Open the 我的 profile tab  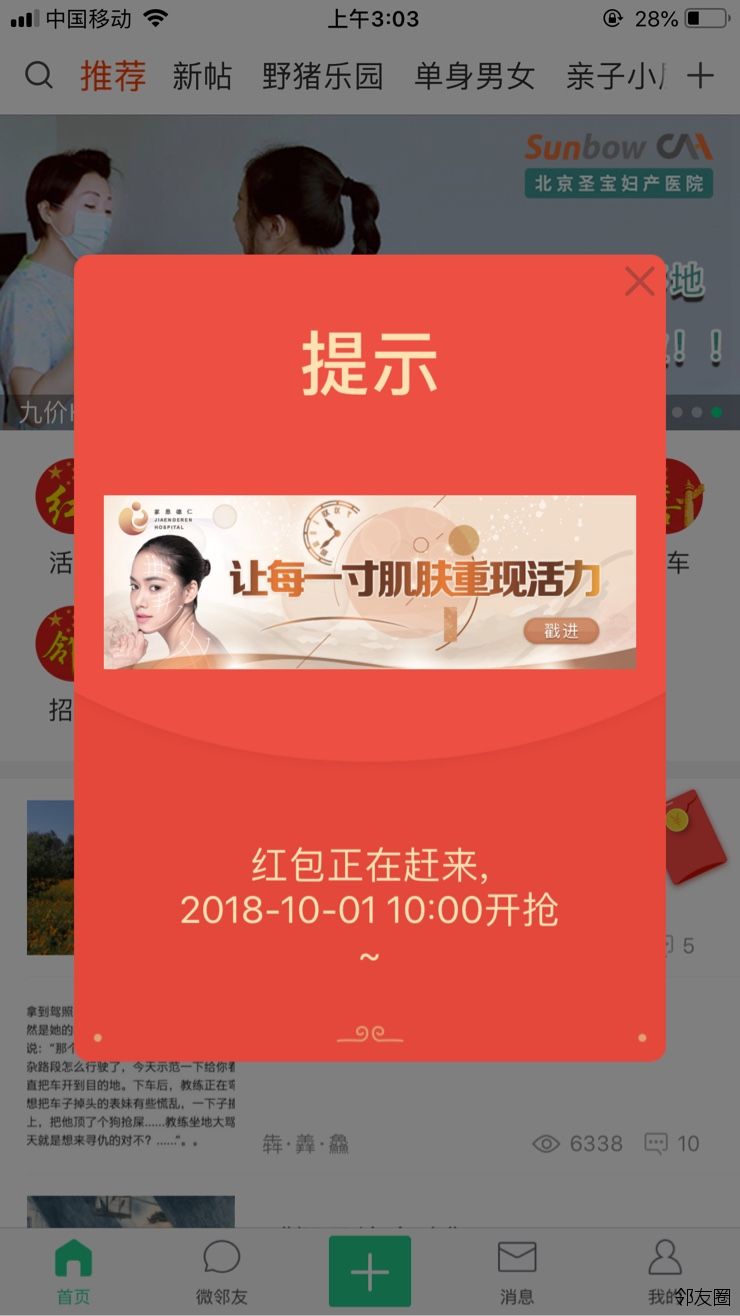pyautogui.click(x=665, y=1272)
